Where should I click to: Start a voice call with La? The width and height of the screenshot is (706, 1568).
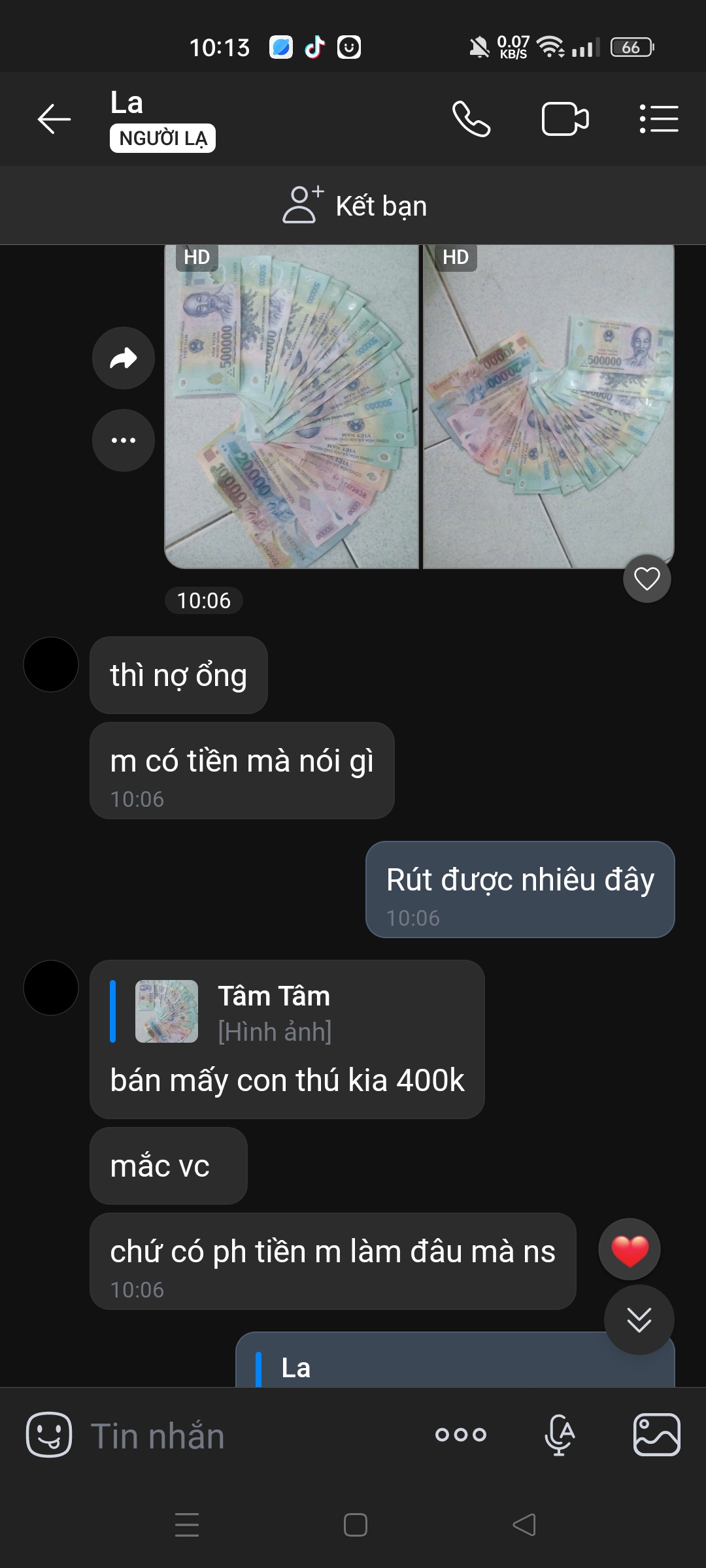pyautogui.click(x=471, y=119)
